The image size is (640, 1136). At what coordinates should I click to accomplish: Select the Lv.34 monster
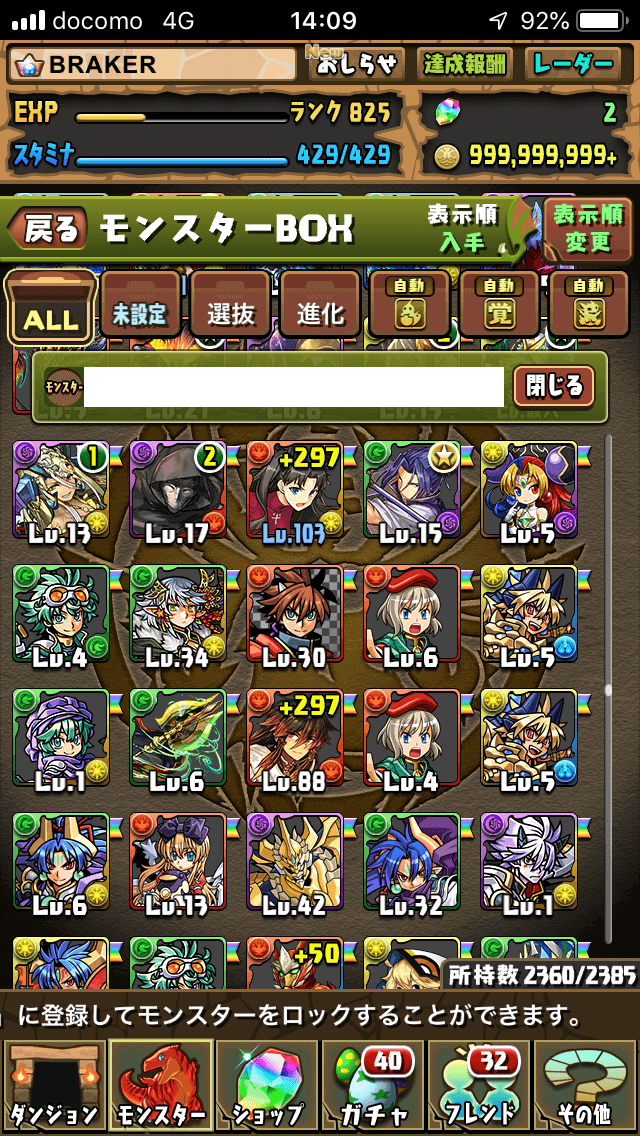[x=177, y=614]
